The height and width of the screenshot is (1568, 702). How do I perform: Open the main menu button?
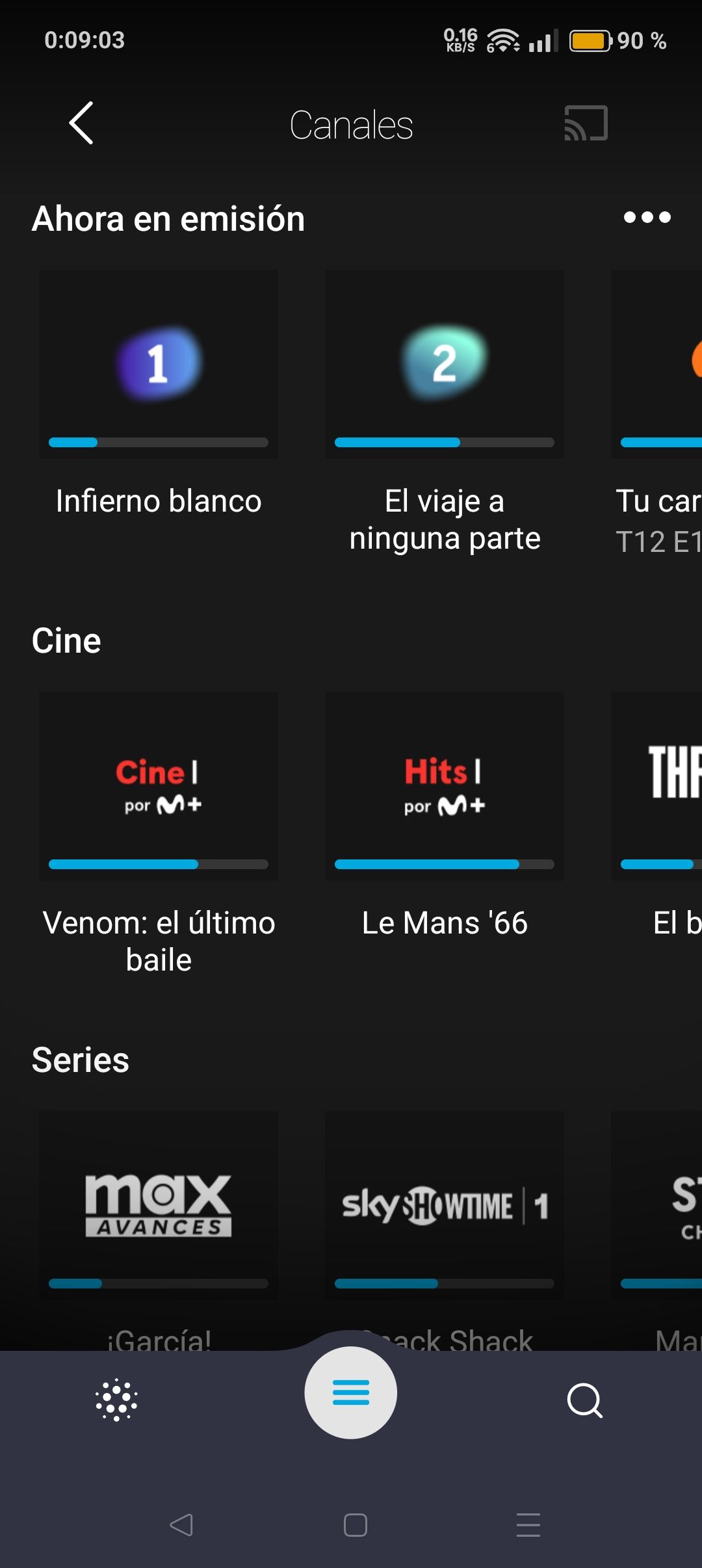pyautogui.click(x=351, y=1392)
